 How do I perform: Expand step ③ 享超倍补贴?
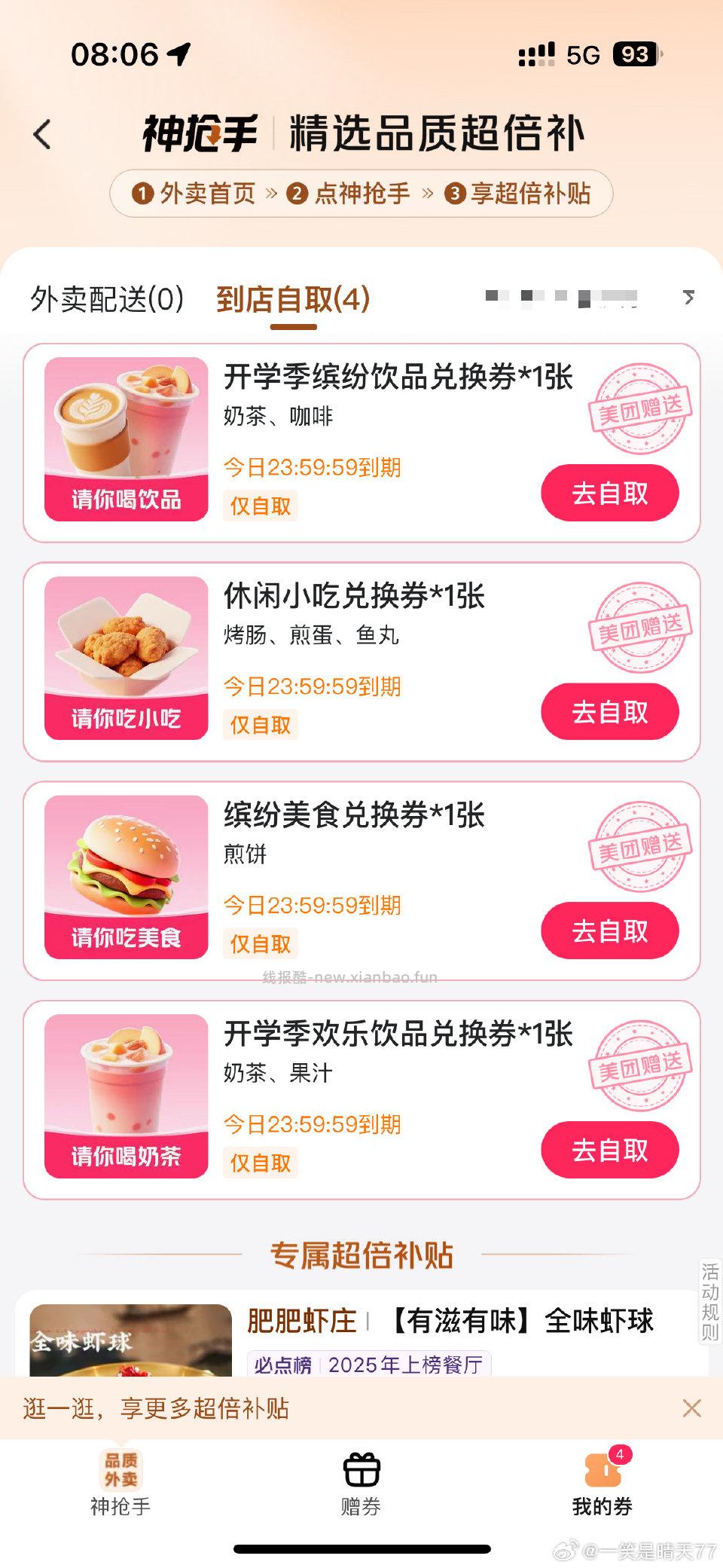click(x=520, y=194)
